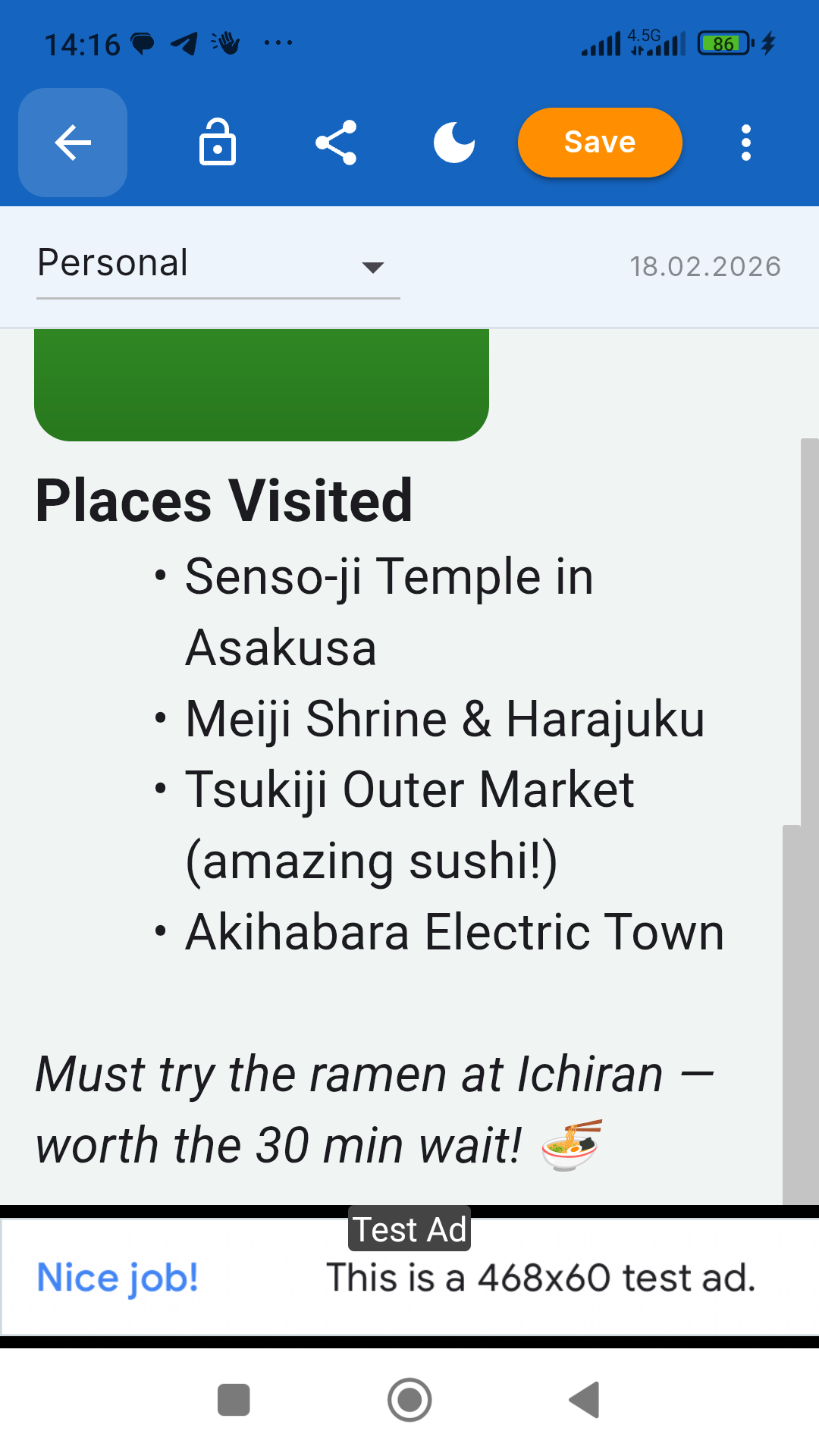Image resolution: width=819 pixels, height=1456 pixels.
Task: Switch to dark mode with moon icon
Action: point(454,143)
